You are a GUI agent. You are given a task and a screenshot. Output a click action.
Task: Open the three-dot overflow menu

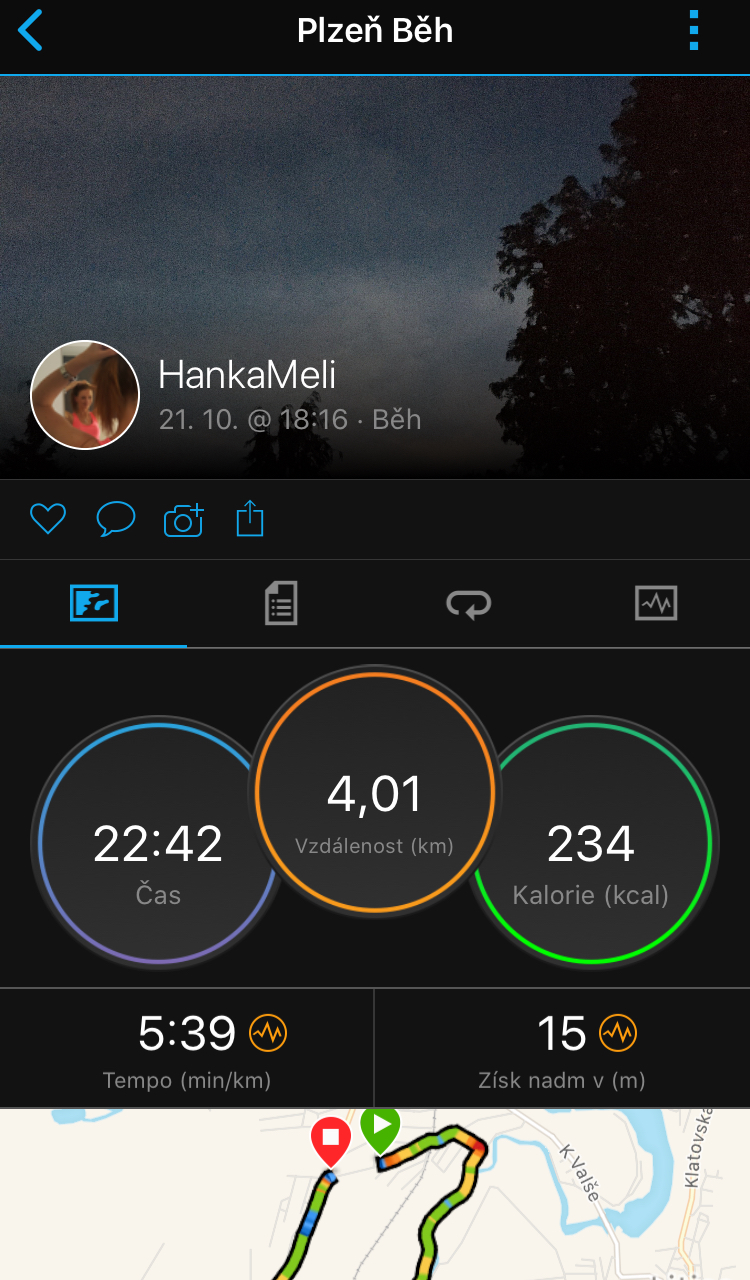point(694,31)
